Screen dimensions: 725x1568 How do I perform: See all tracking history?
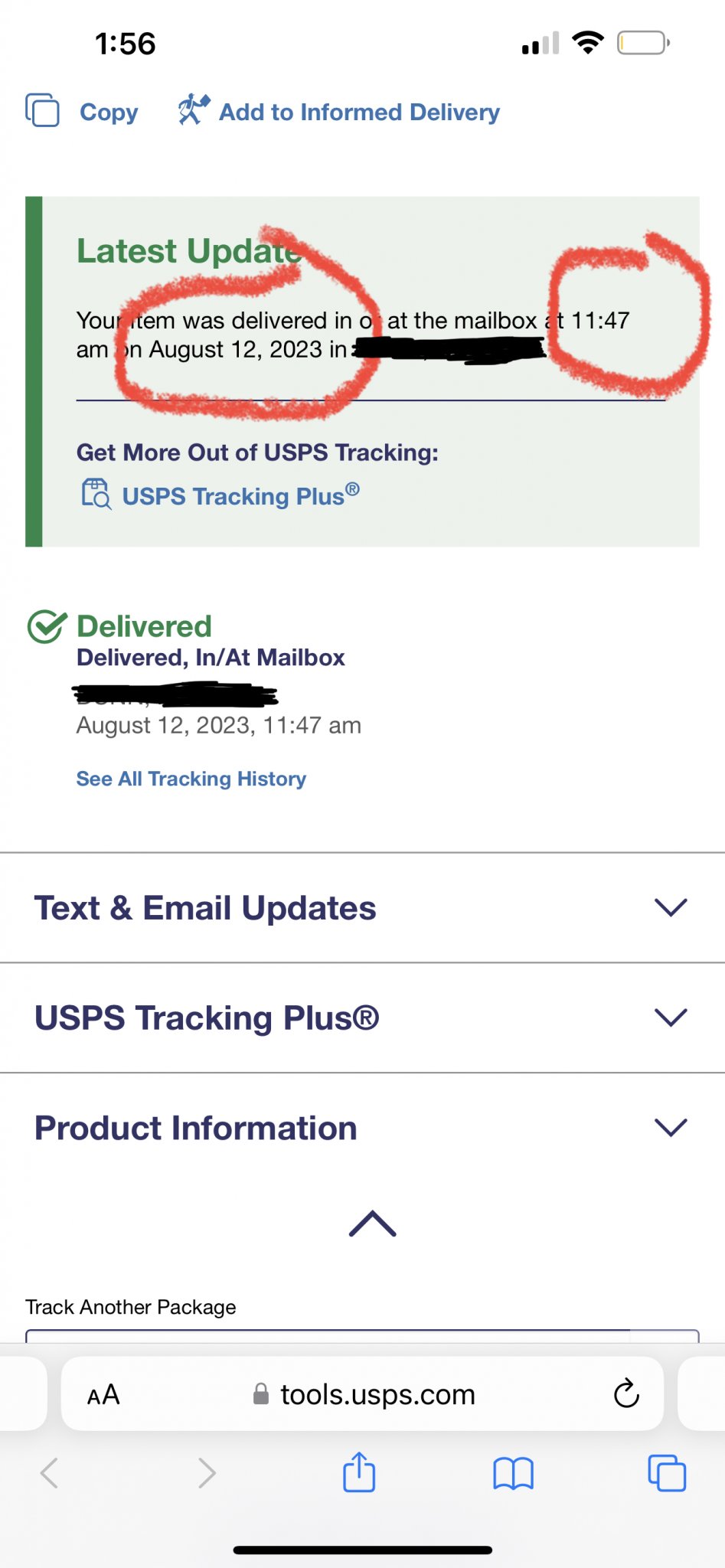(x=191, y=779)
